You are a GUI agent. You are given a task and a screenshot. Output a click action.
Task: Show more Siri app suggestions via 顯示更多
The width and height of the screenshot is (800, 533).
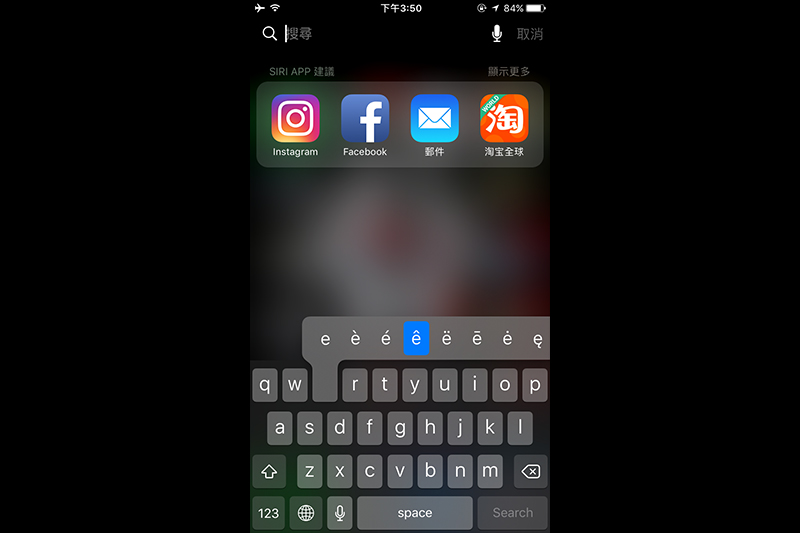click(x=509, y=72)
